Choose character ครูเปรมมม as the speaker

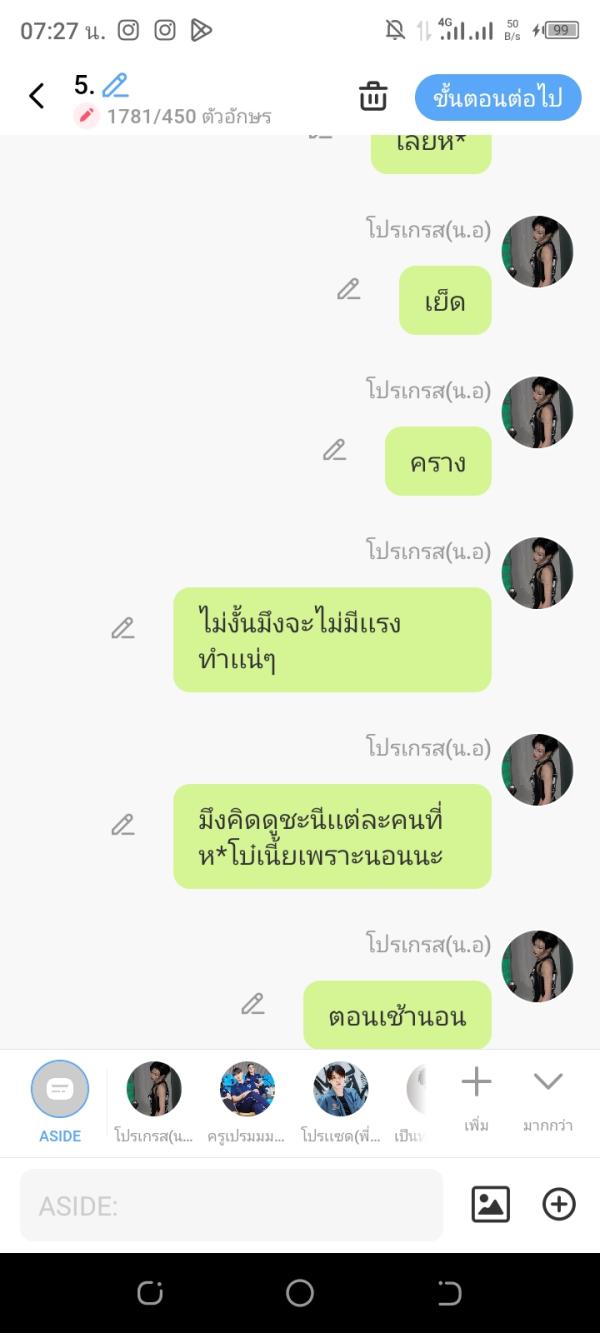point(247,1098)
